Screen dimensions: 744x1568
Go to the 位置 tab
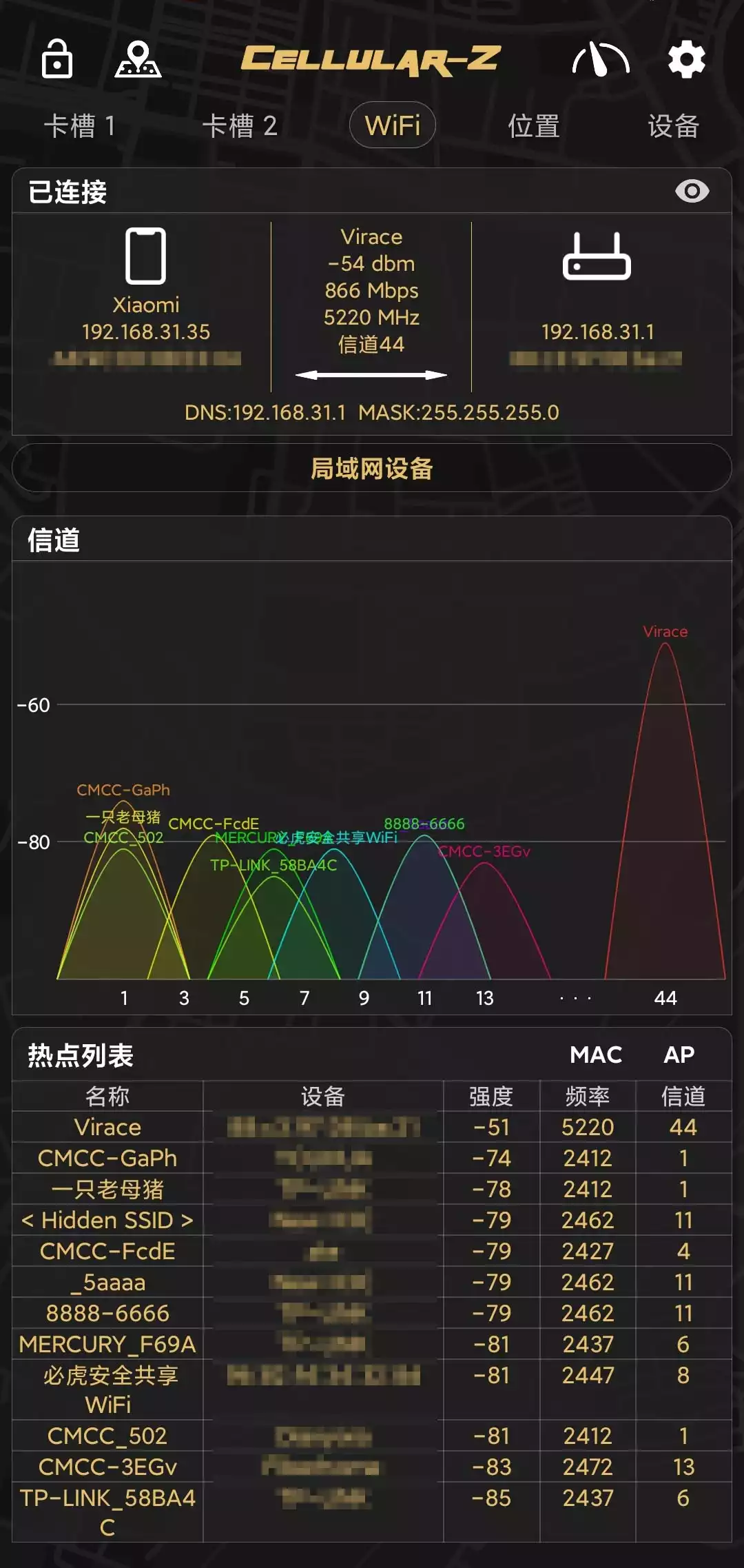coord(534,126)
